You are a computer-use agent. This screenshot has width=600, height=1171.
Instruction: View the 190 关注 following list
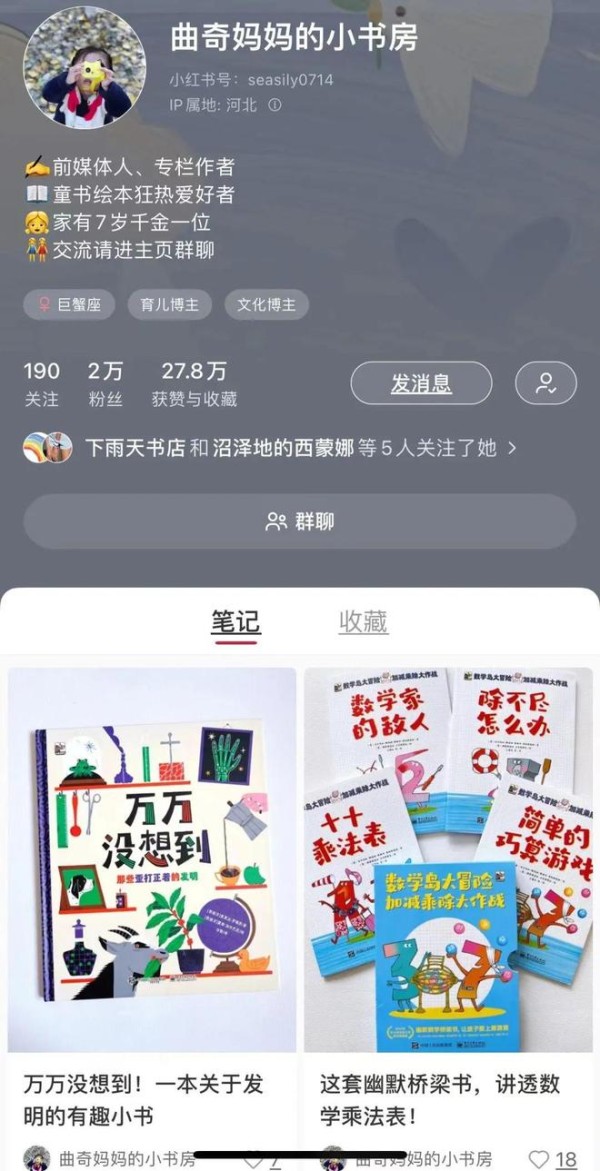click(x=41, y=384)
